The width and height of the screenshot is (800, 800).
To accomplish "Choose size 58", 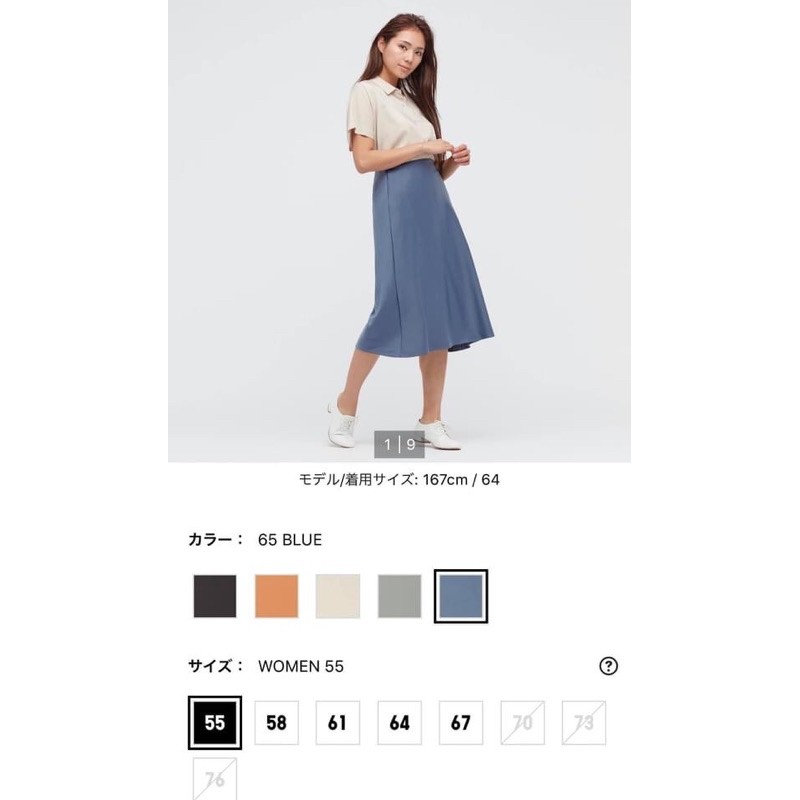I will click(276, 722).
